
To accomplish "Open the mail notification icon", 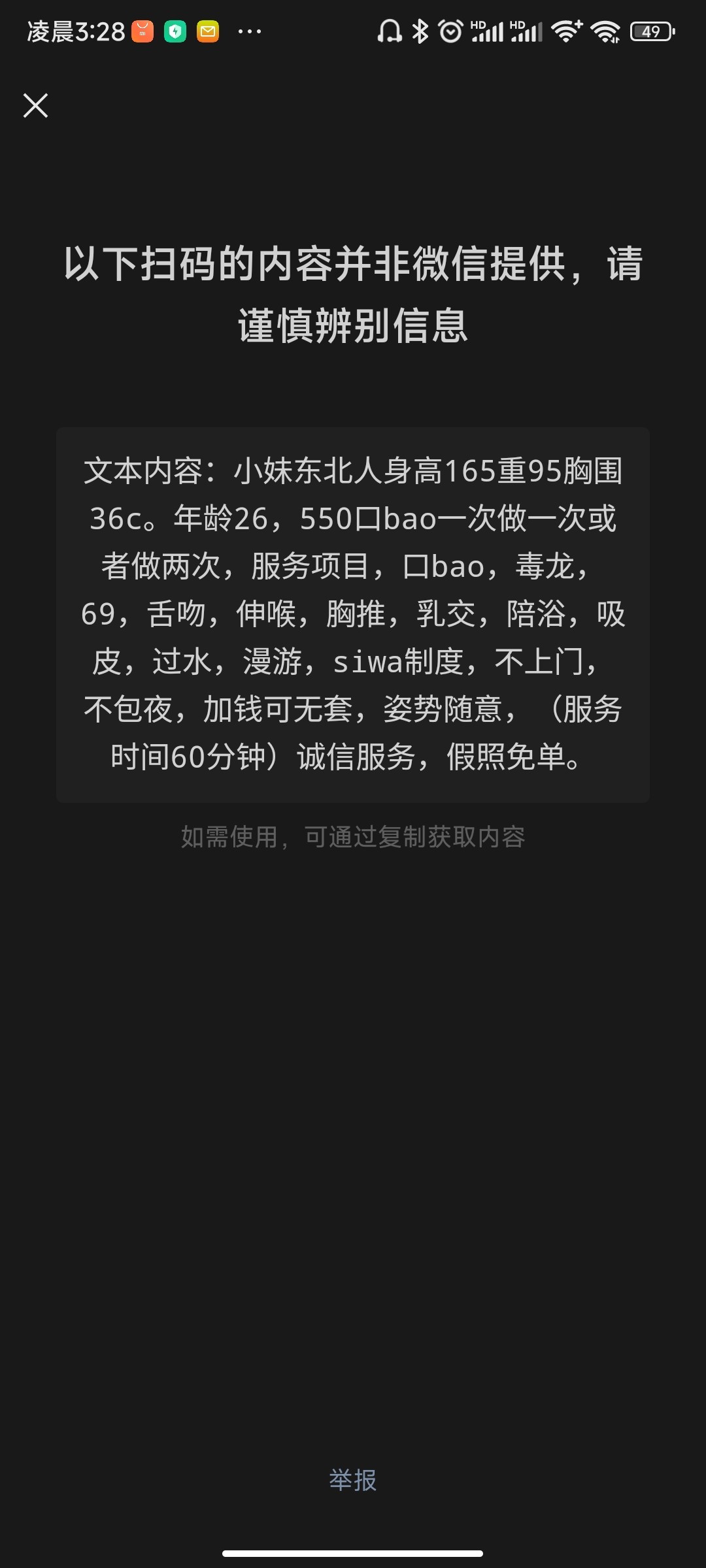I will pos(209,29).
